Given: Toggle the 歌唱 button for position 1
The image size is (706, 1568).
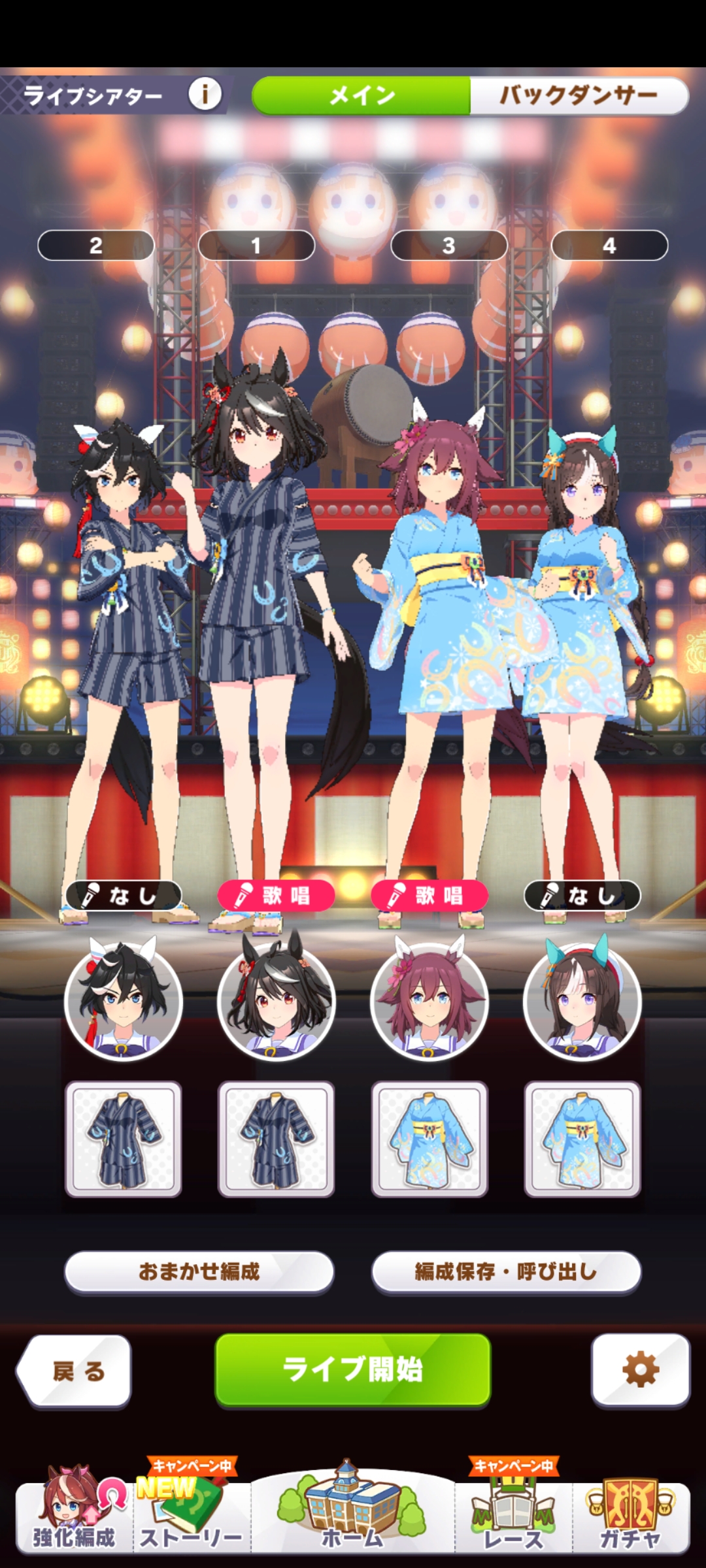Looking at the screenshot, I should pyautogui.click(x=276, y=895).
